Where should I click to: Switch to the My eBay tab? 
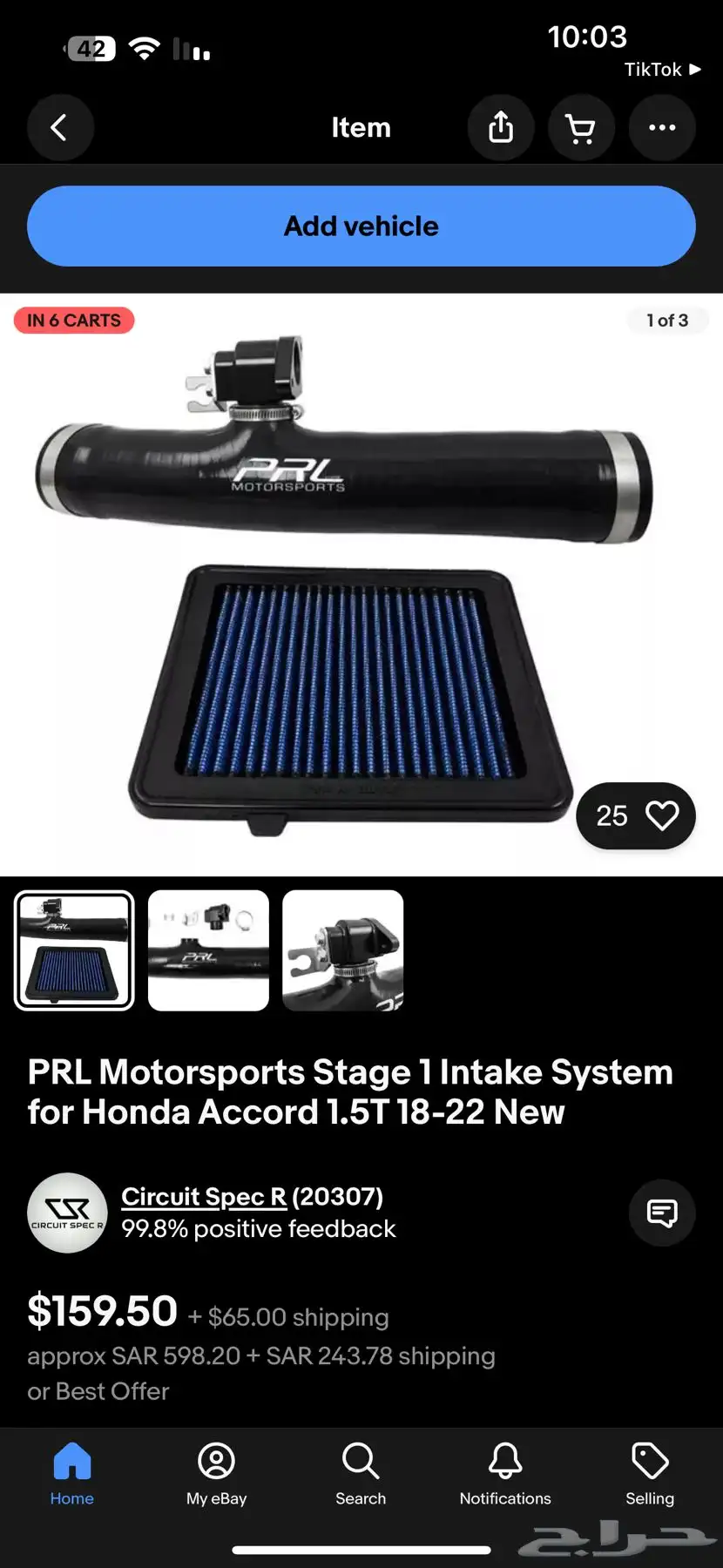click(216, 1474)
